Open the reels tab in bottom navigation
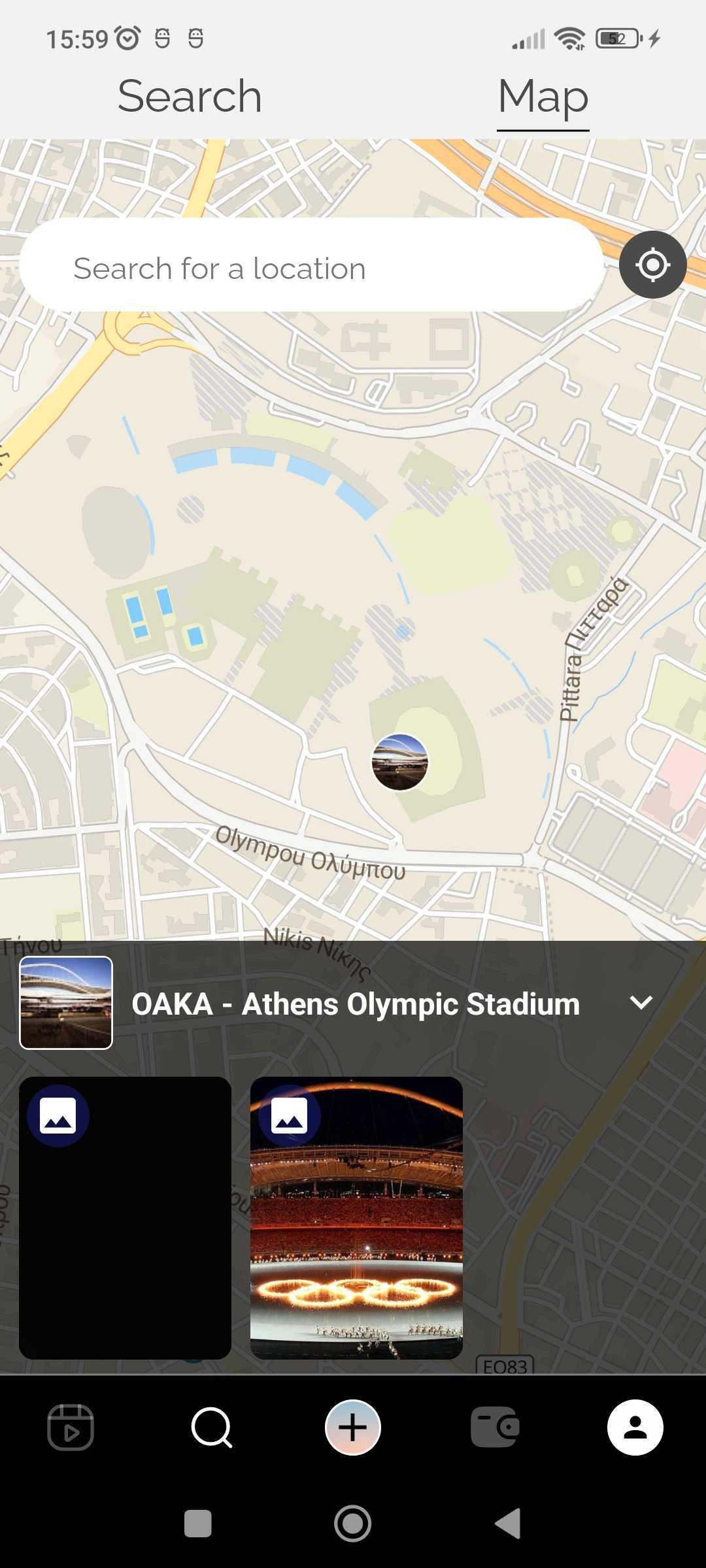Image resolution: width=706 pixels, height=1568 pixels. [x=71, y=1428]
